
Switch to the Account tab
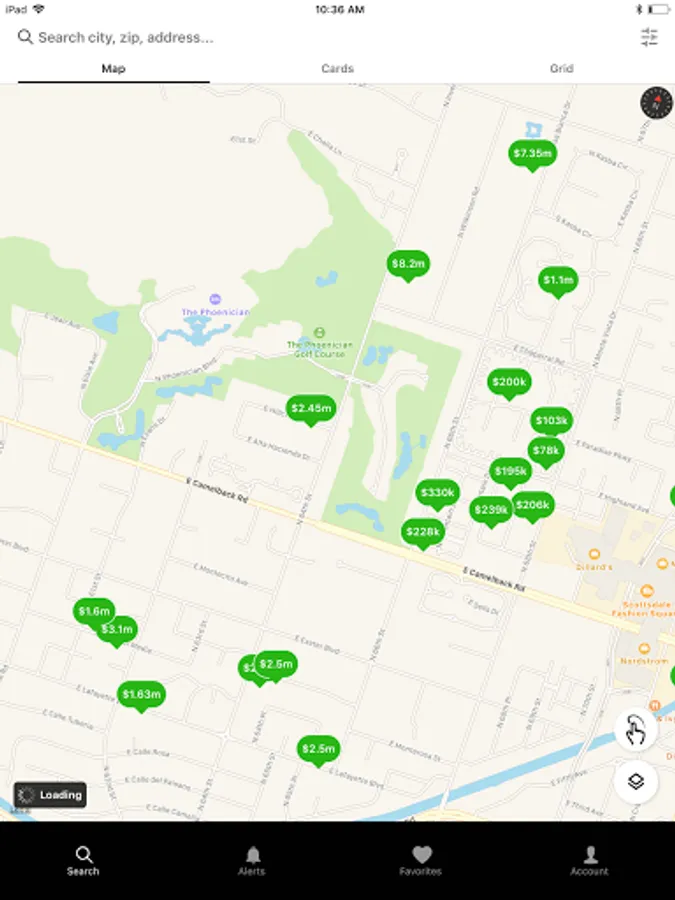coord(589,859)
